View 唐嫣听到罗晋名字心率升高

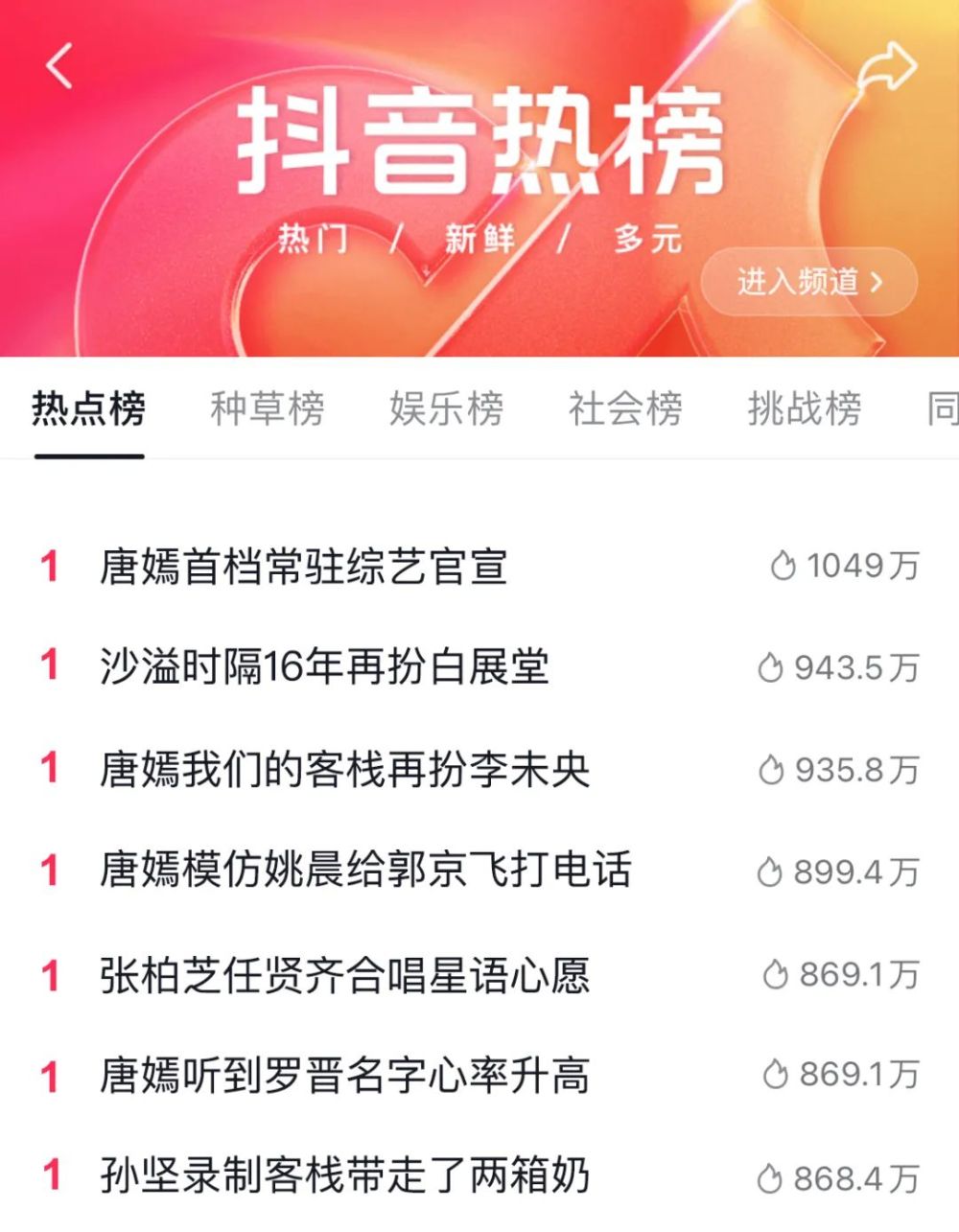(344, 1076)
